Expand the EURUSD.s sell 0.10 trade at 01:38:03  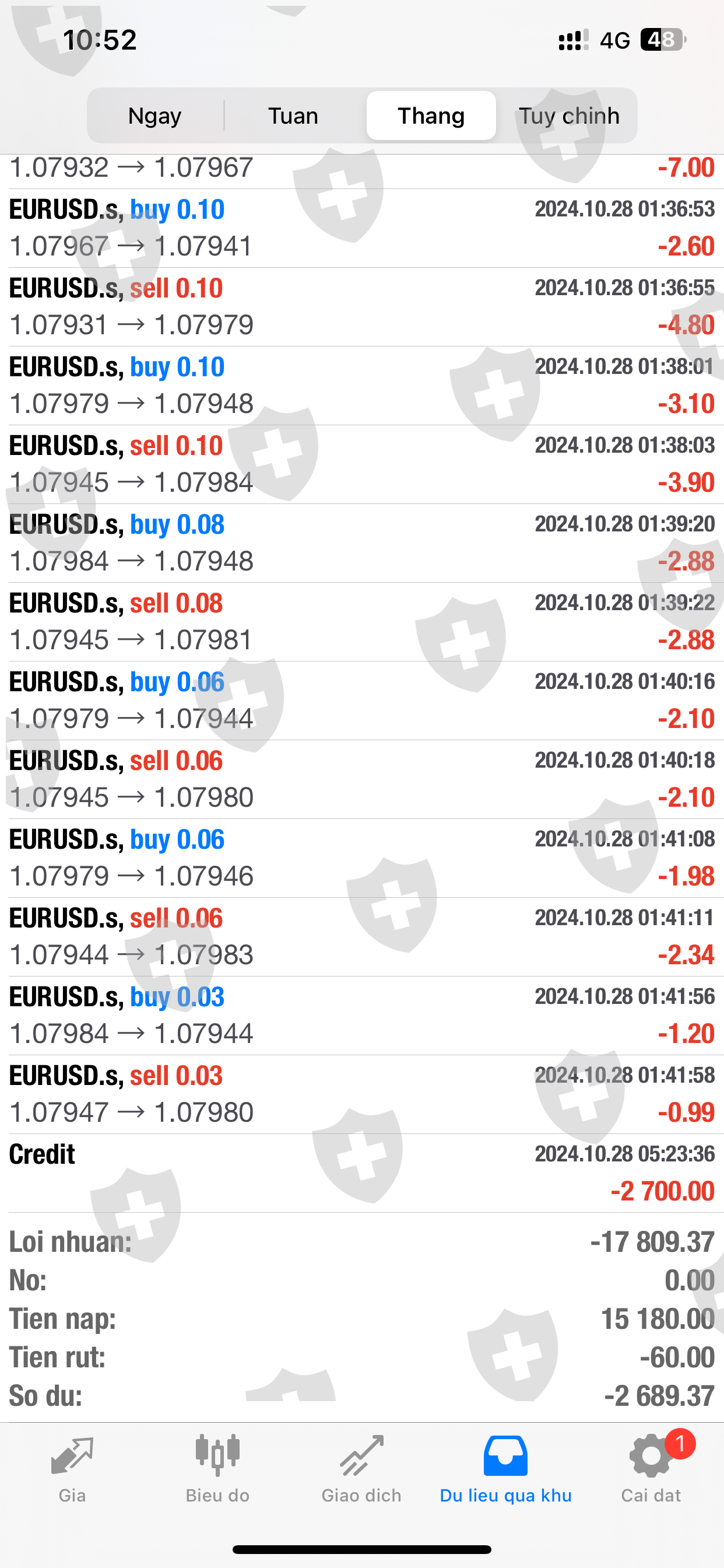click(x=361, y=464)
